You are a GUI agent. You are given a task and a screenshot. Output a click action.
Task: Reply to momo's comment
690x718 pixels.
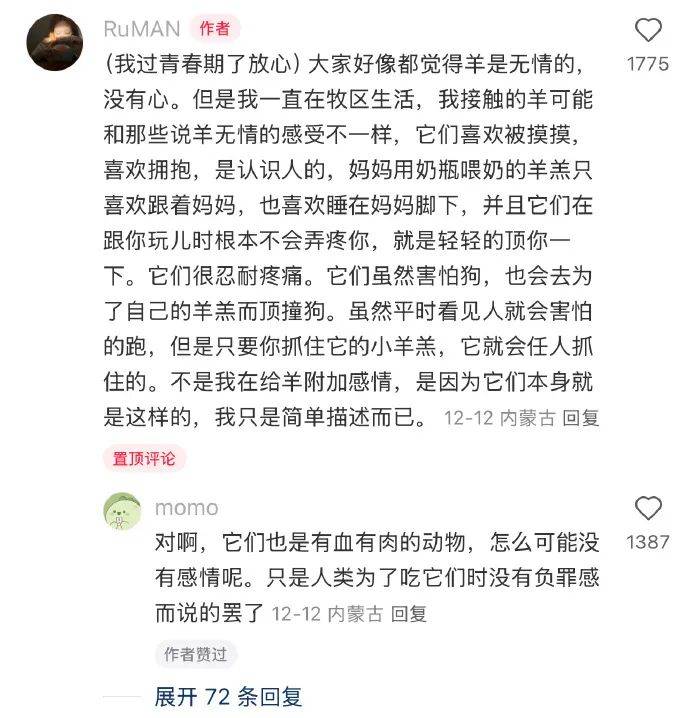pyautogui.click(x=409, y=614)
